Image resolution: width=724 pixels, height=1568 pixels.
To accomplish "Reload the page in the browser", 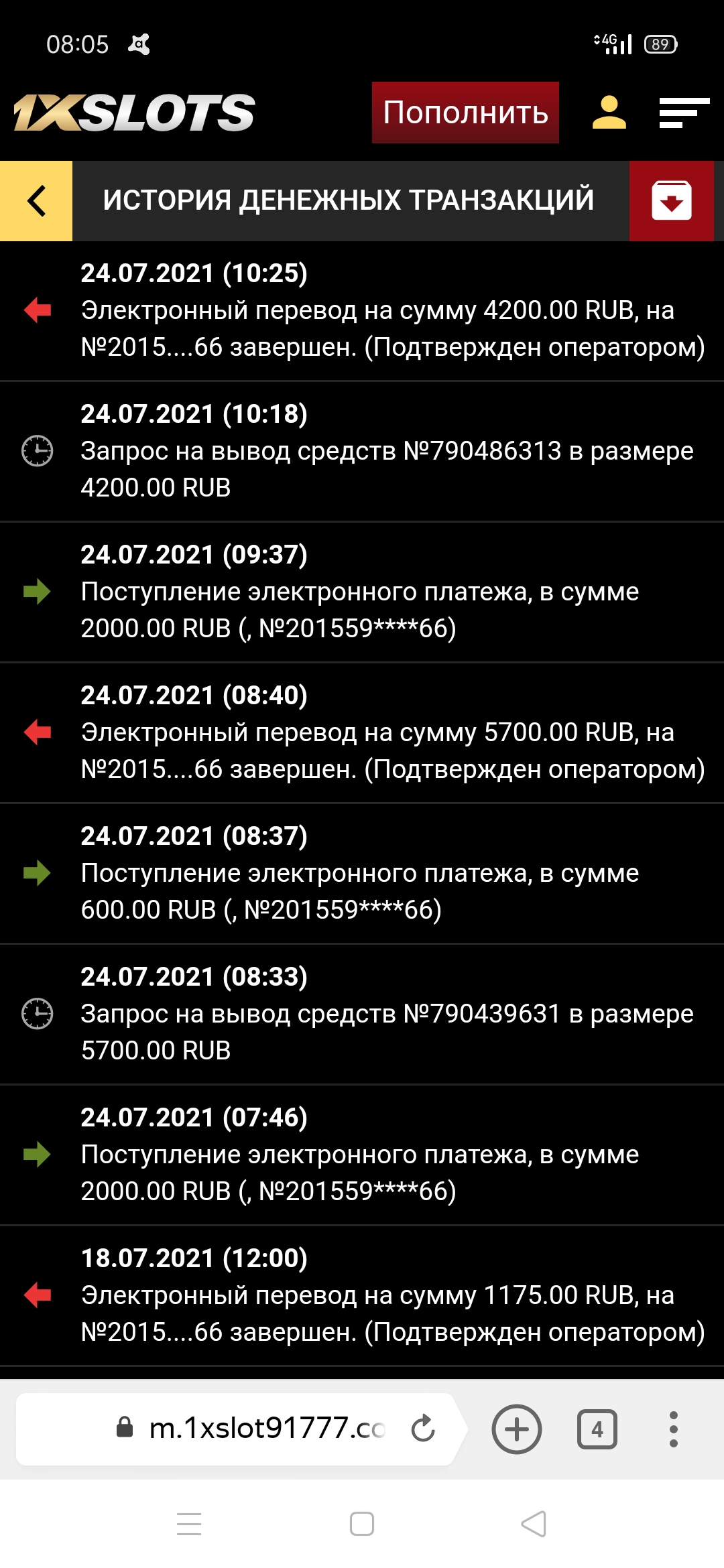I will coord(423,1429).
